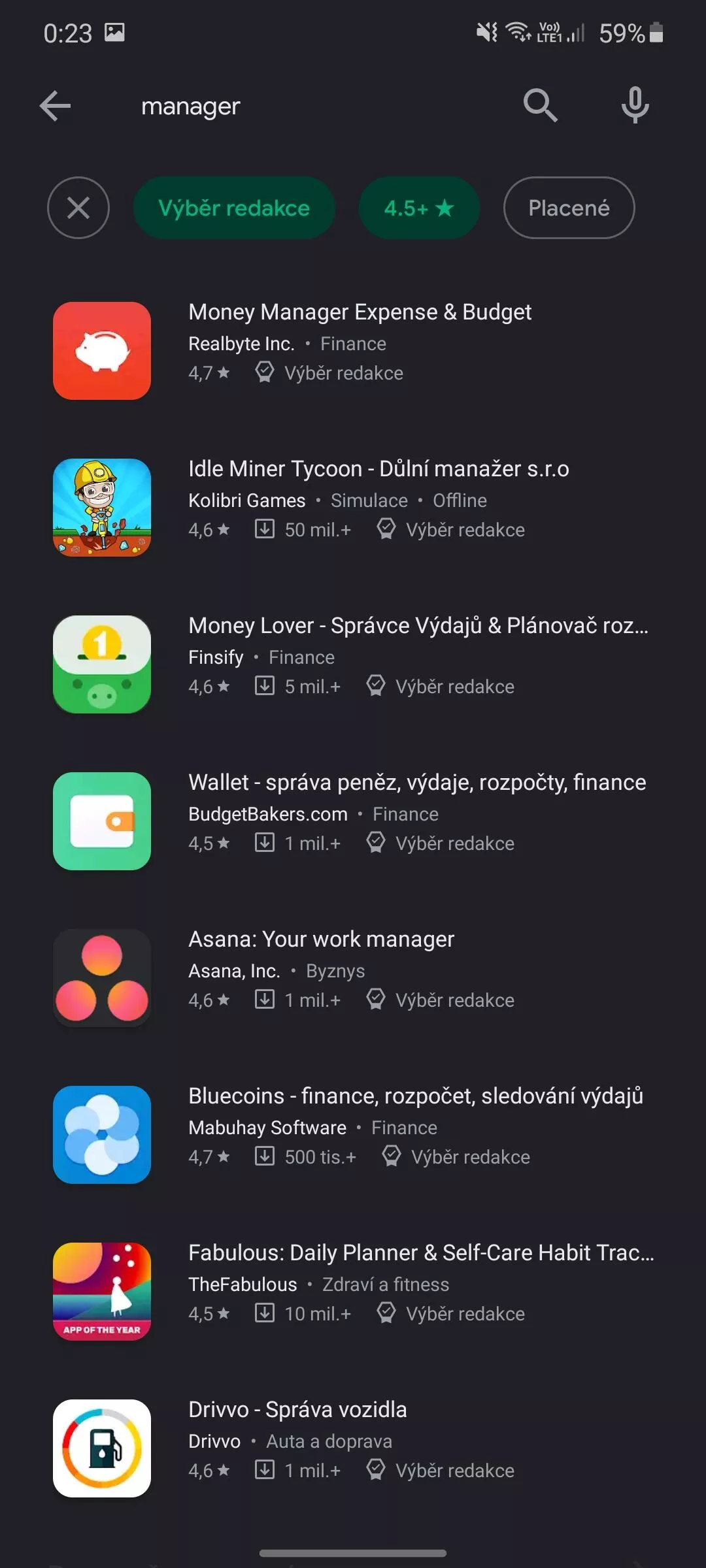The width and height of the screenshot is (706, 1568).
Task: Open Fabulous: Daily Planner listing
Action: click(420, 1253)
